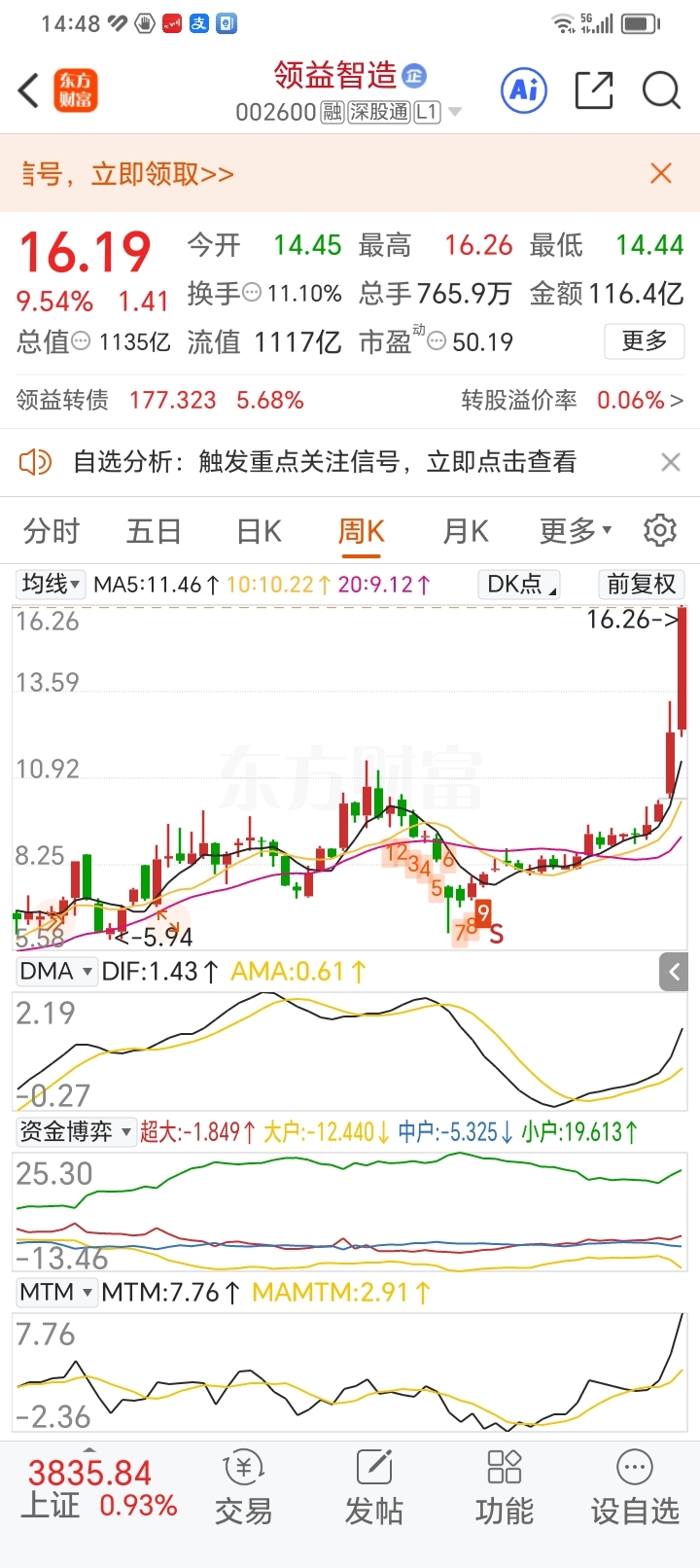This screenshot has width=700, height=1568.
Task: Share this stock page
Action: click(593, 90)
